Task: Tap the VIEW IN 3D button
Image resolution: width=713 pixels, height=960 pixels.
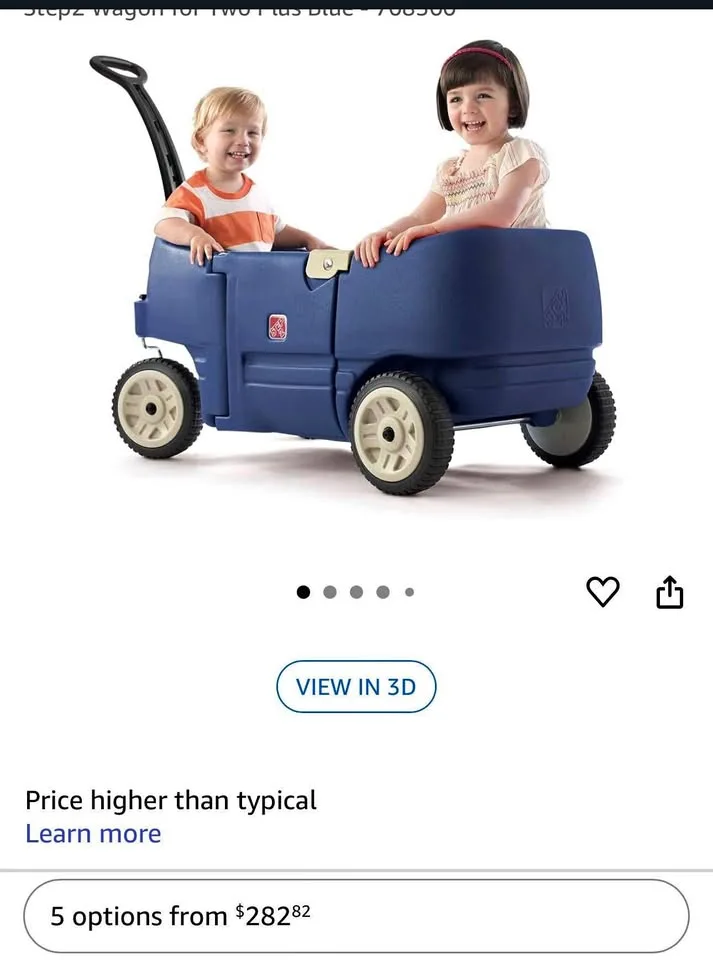Action: [x=356, y=686]
